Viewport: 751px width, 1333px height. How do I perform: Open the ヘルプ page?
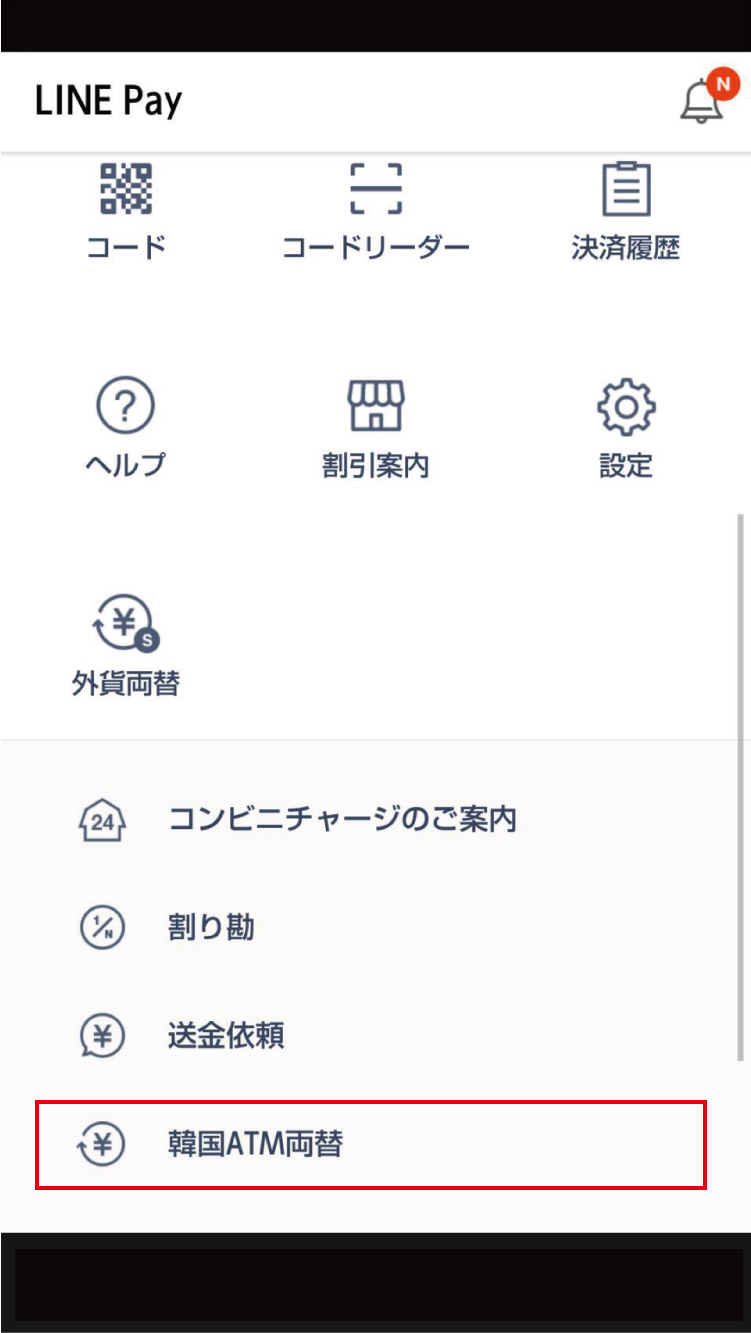pos(126,427)
